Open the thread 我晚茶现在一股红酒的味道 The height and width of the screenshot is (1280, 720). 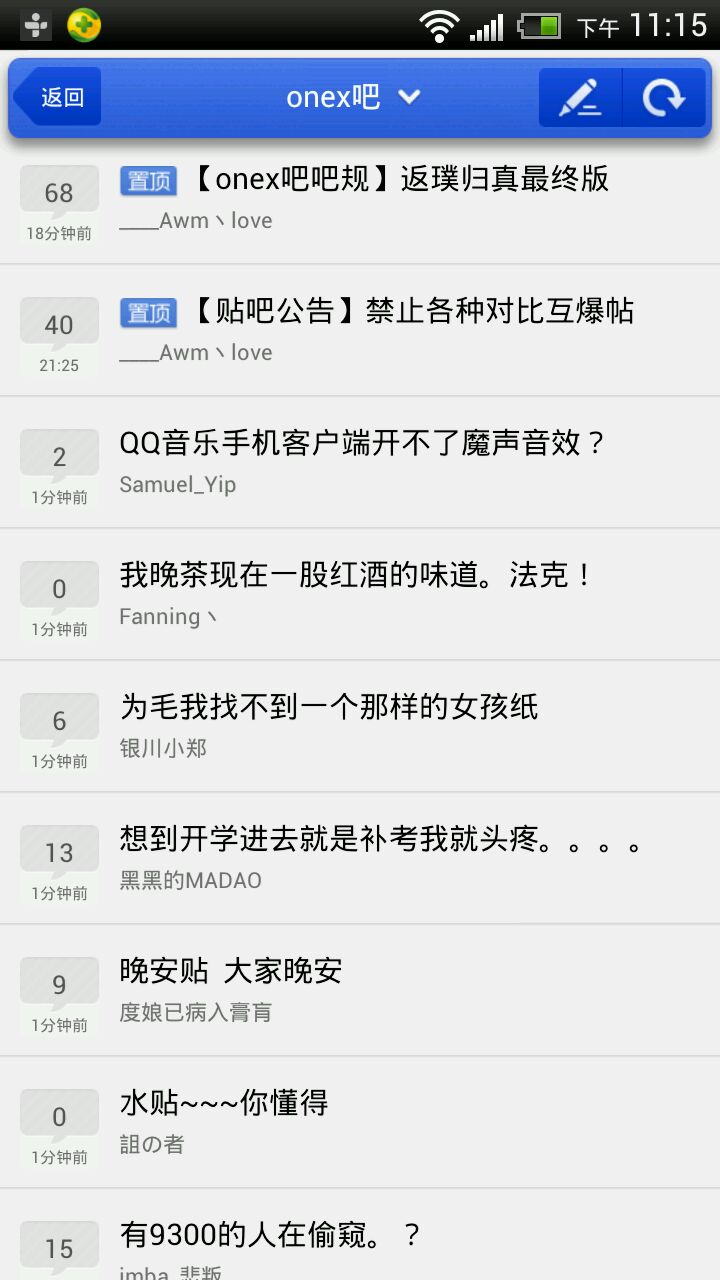(360, 595)
